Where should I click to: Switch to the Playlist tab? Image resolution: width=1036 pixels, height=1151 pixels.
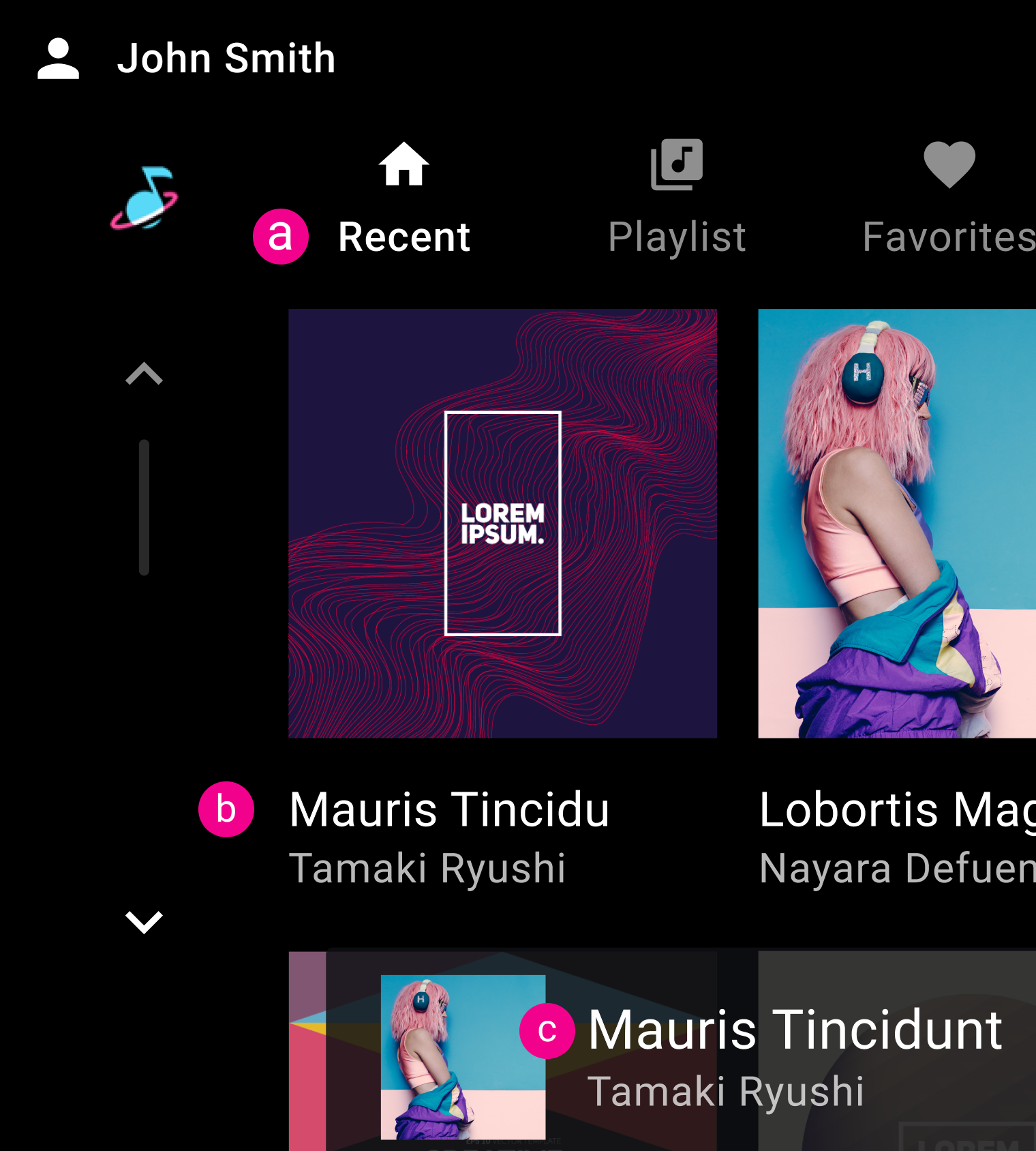pos(677,198)
